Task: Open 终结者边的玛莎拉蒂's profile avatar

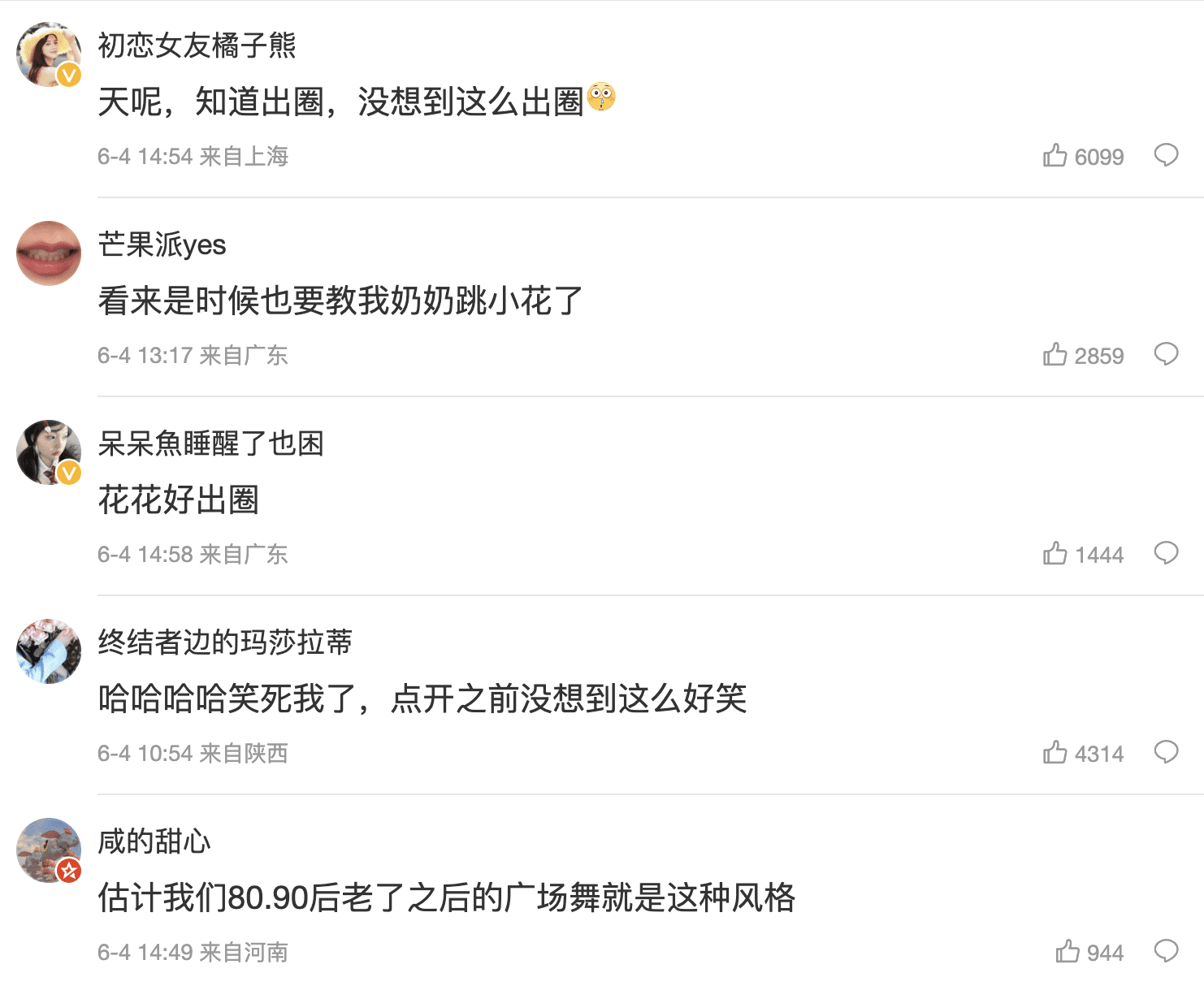Action: pyautogui.click(x=49, y=651)
